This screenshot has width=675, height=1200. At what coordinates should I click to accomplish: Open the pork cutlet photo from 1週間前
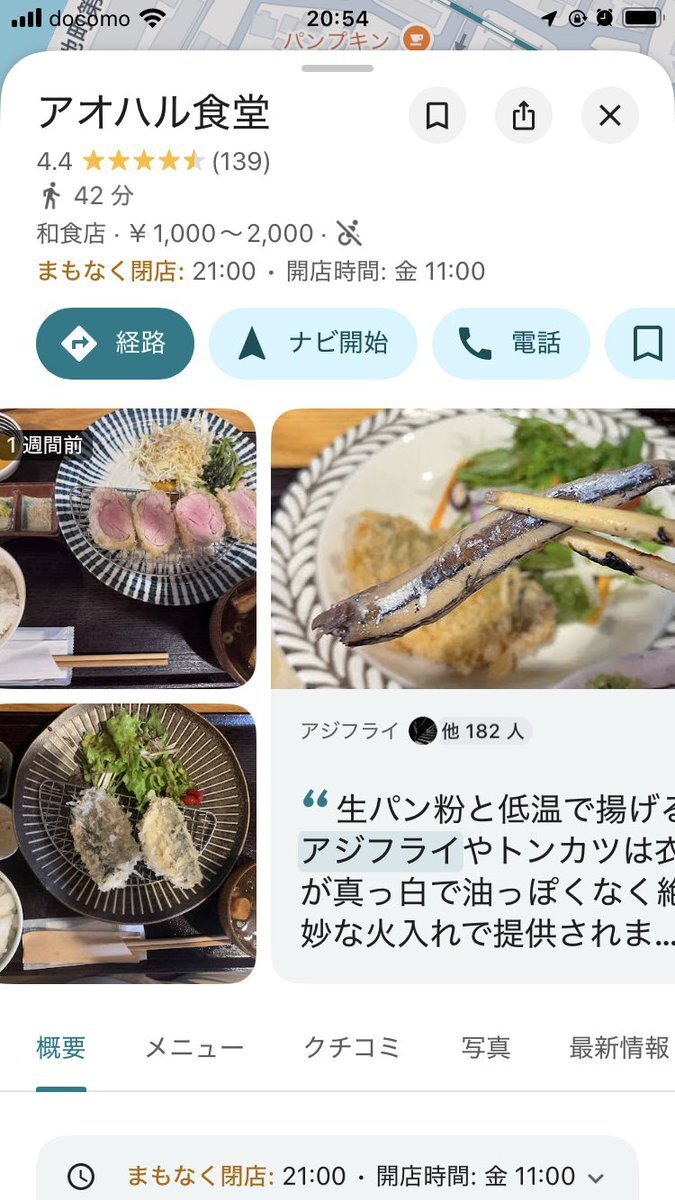pos(128,548)
